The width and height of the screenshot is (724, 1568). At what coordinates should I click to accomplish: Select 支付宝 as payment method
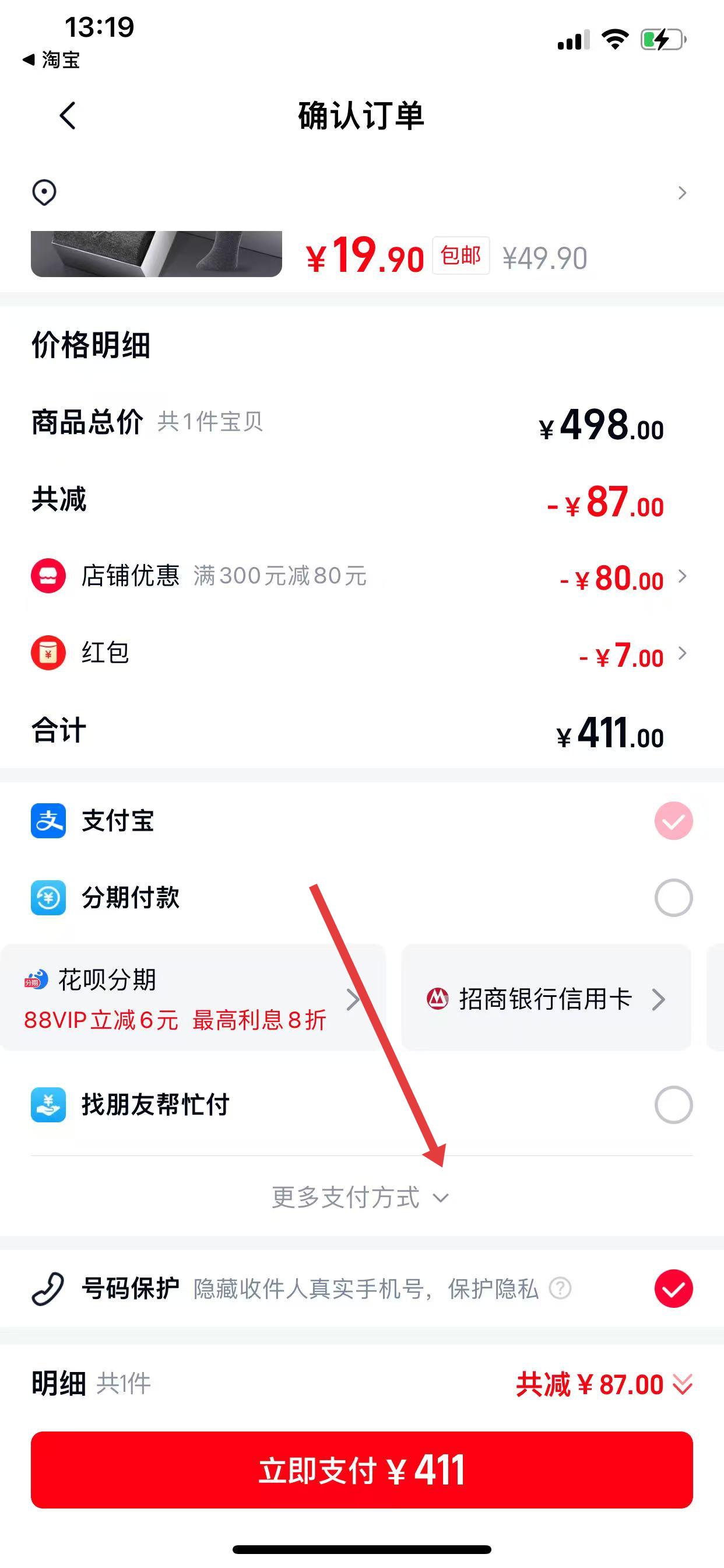(x=673, y=821)
